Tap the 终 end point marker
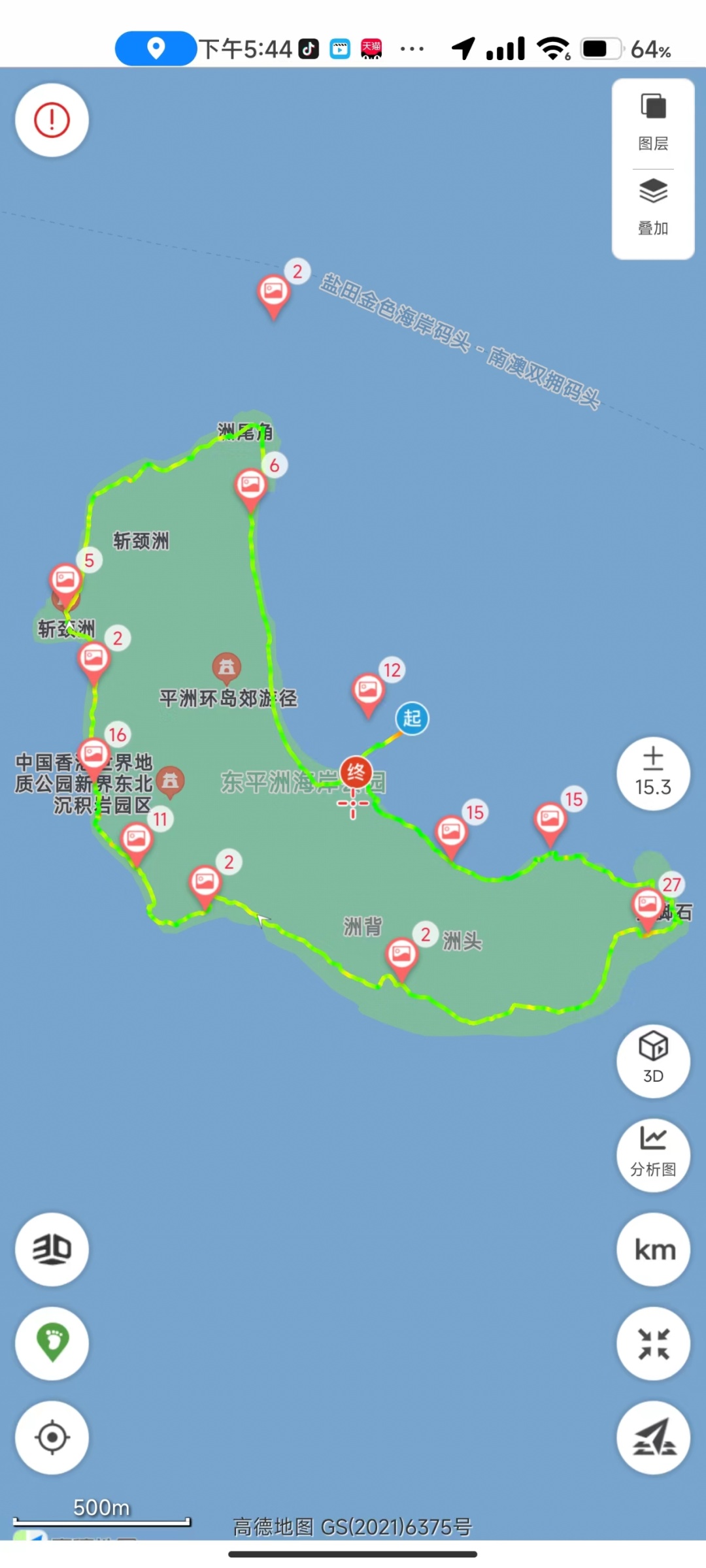This screenshot has width=706, height=1568. pos(356,773)
